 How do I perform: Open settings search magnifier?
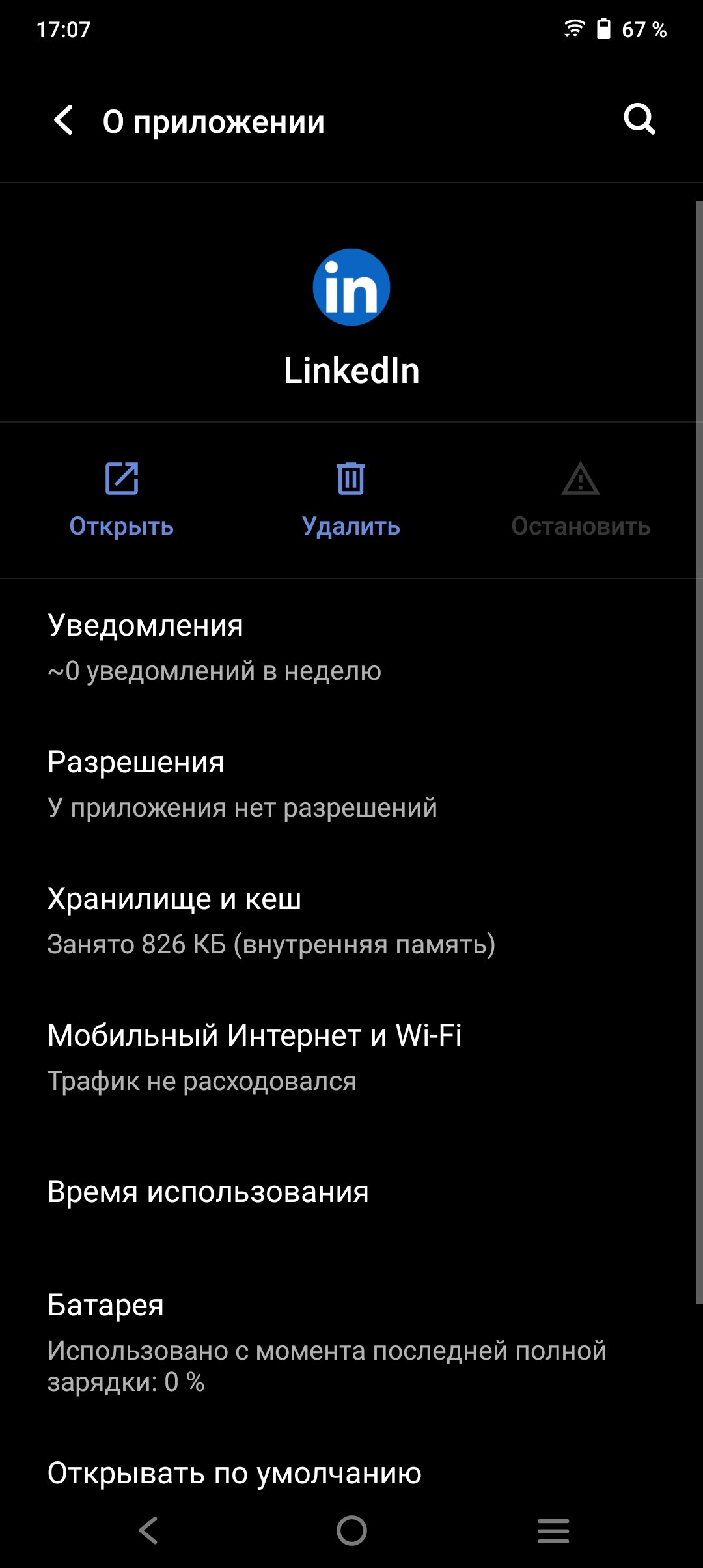point(639,119)
